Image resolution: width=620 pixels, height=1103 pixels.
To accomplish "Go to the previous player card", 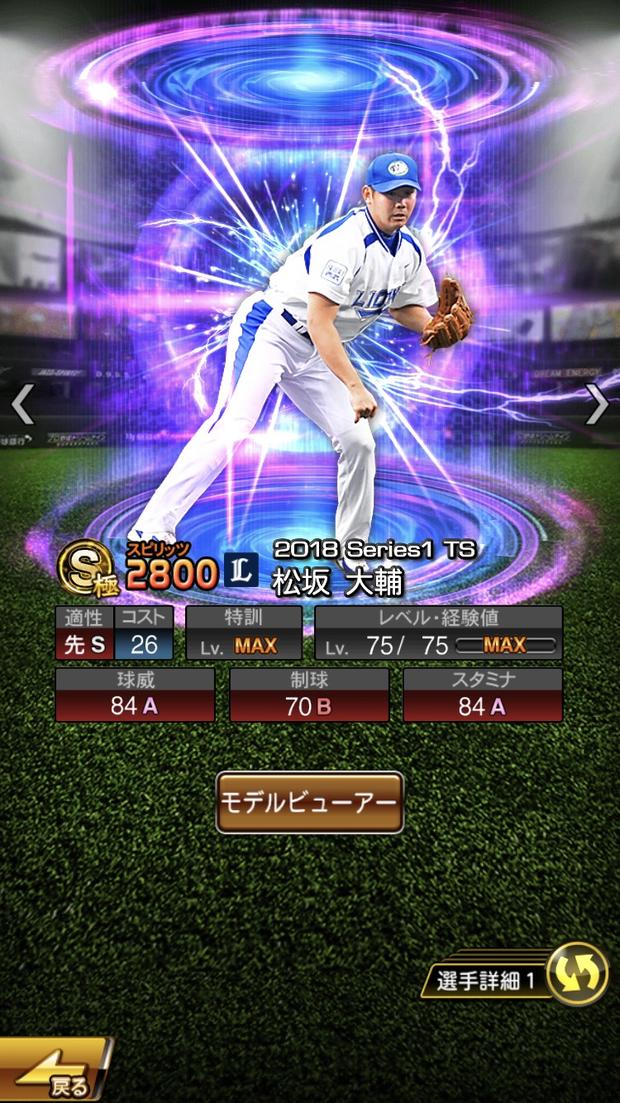I will (22, 404).
